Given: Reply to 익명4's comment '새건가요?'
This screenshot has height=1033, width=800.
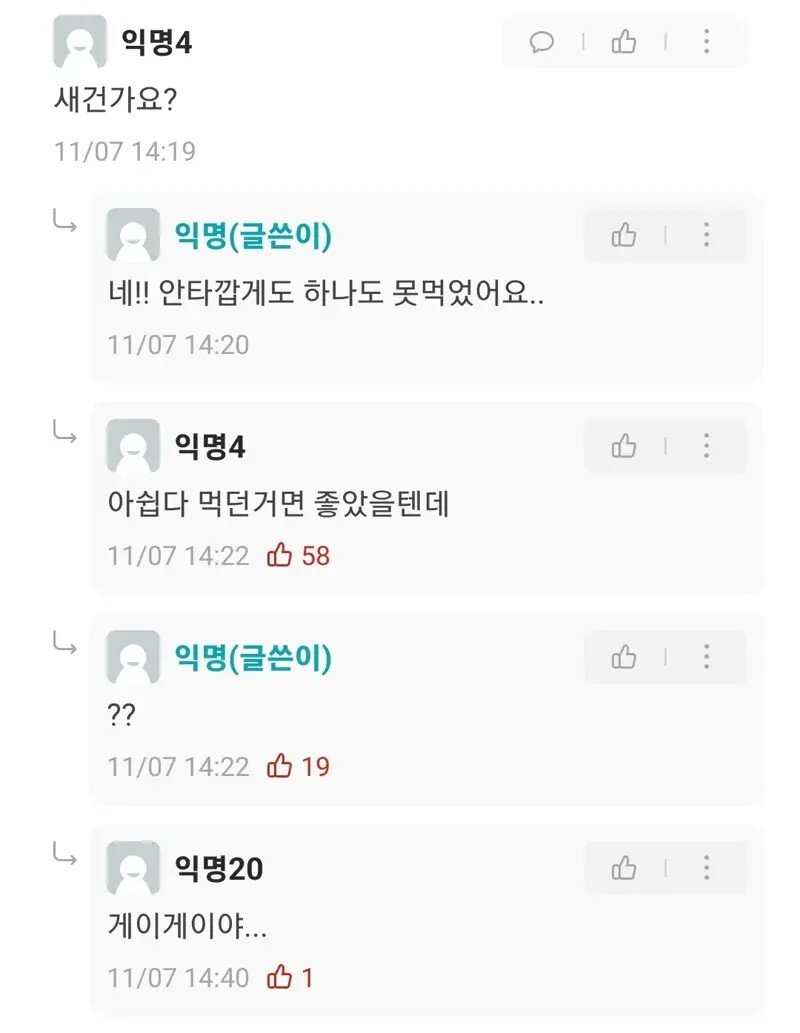Looking at the screenshot, I should click(542, 41).
